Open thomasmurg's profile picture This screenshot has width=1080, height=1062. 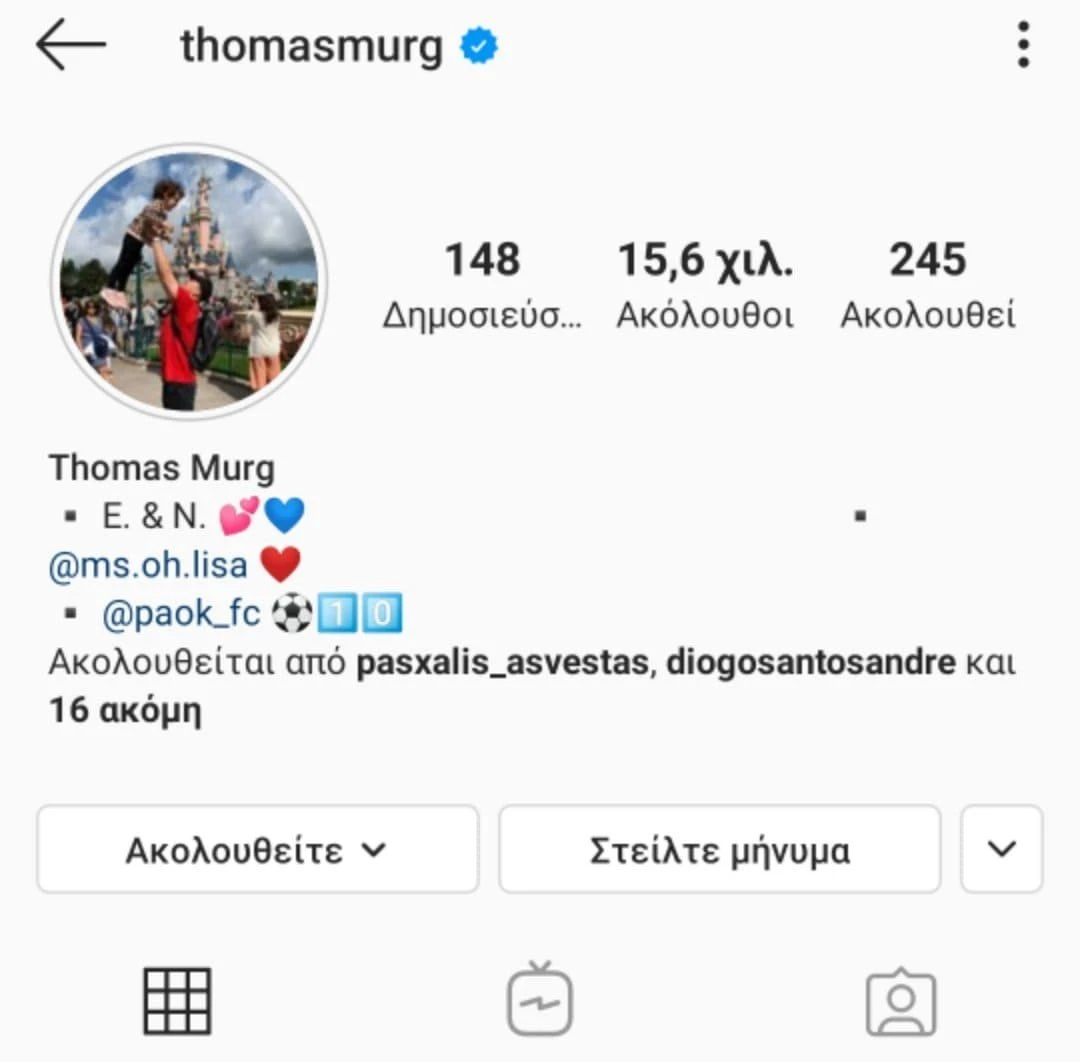coord(190,282)
